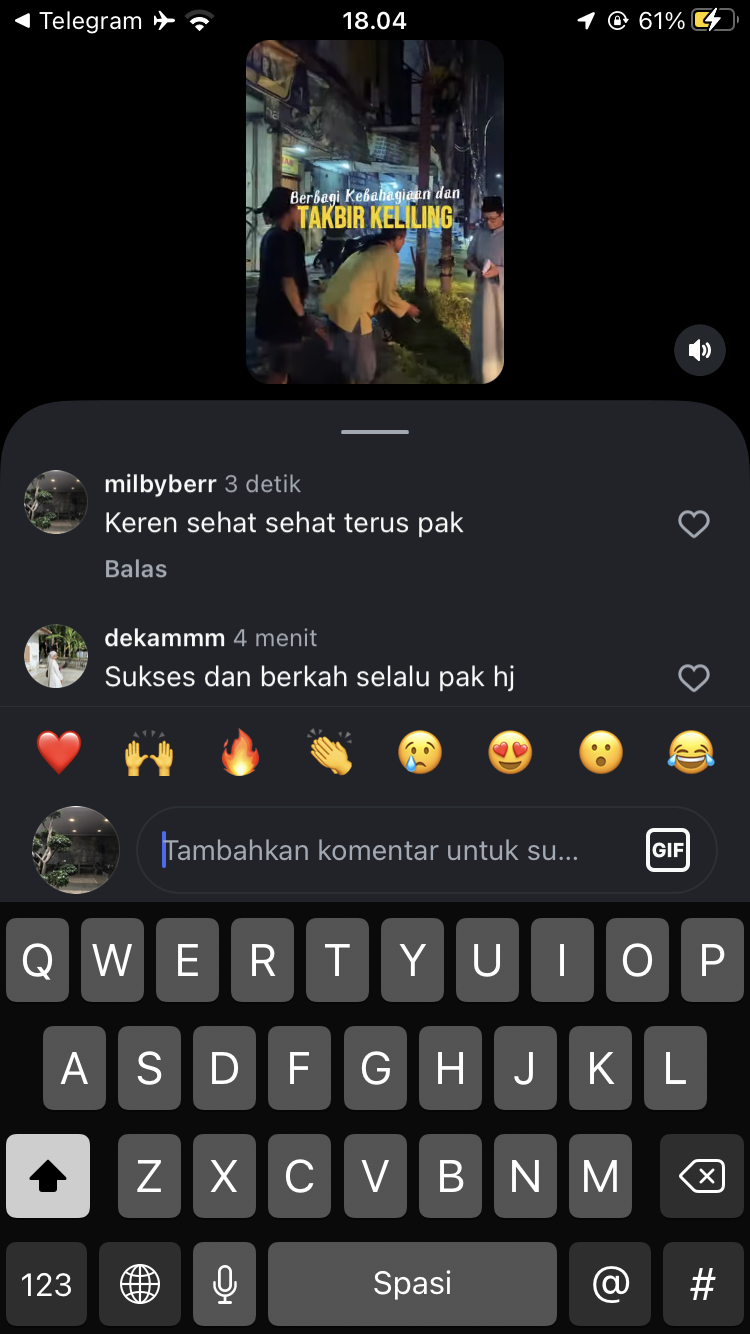The height and width of the screenshot is (1334, 750).
Task: Insert the crying face emoji
Action: tap(420, 752)
